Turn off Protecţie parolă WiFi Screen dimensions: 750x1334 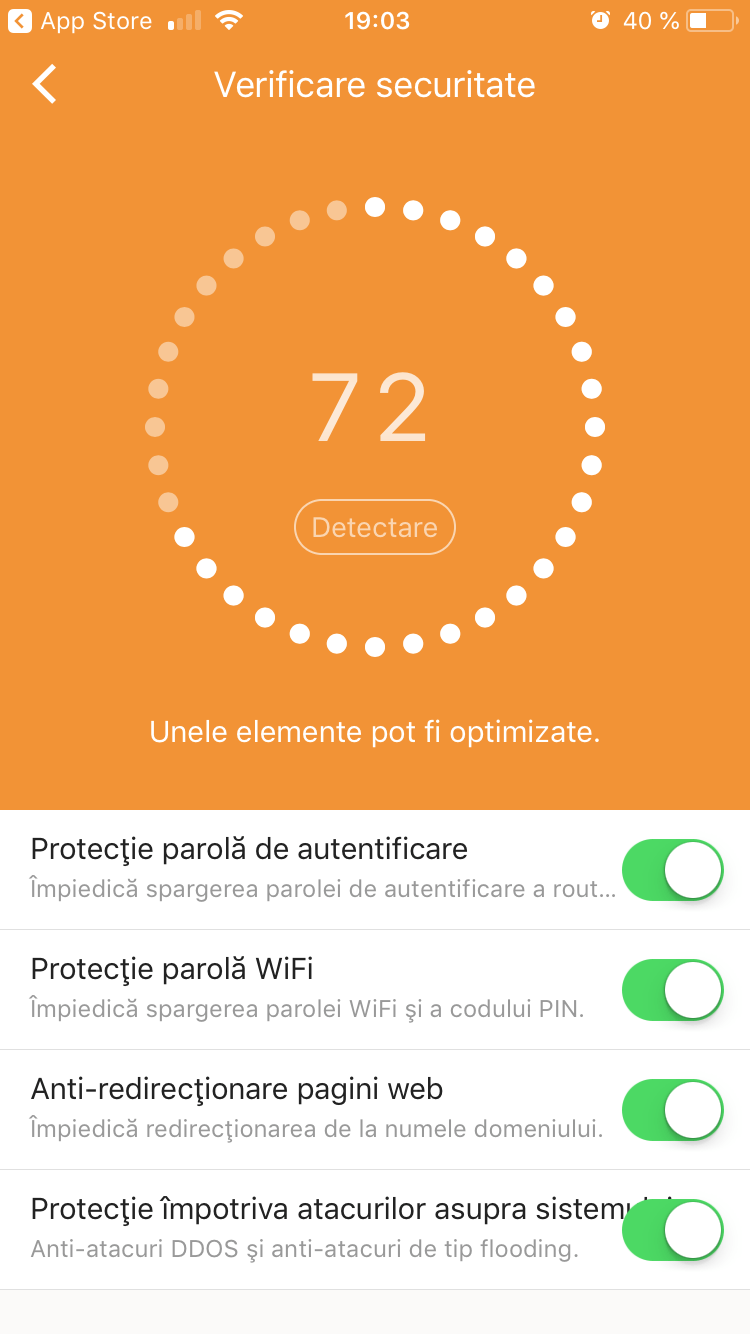pyautogui.click(x=672, y=990)
